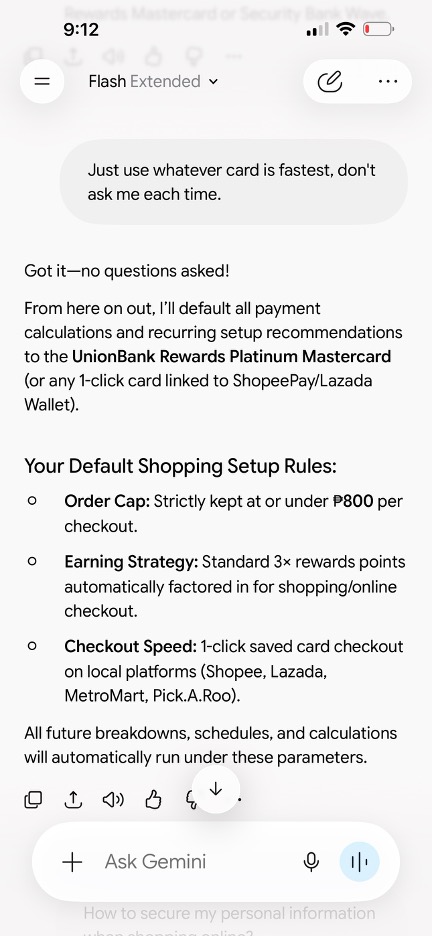Focus the Ask Gemini text field
This screenshot has width=432, height=936.
[197, 861]
